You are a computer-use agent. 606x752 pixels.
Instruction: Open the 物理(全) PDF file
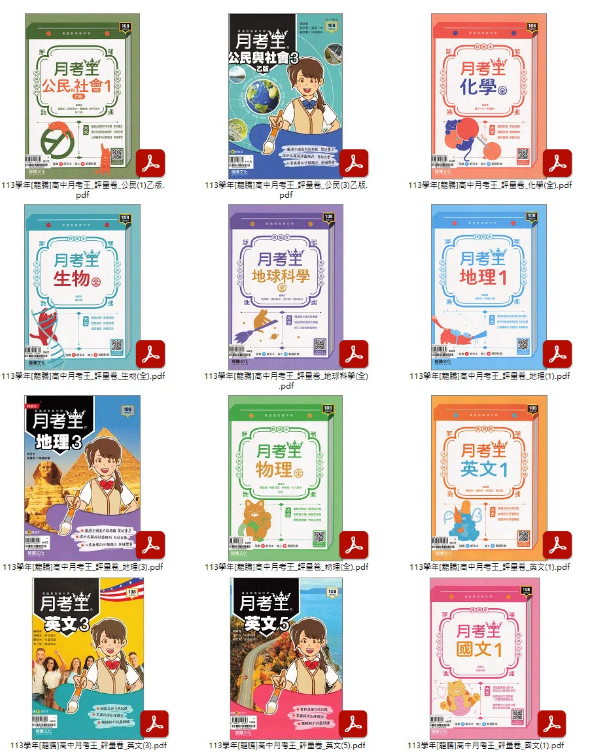(285, 477)
